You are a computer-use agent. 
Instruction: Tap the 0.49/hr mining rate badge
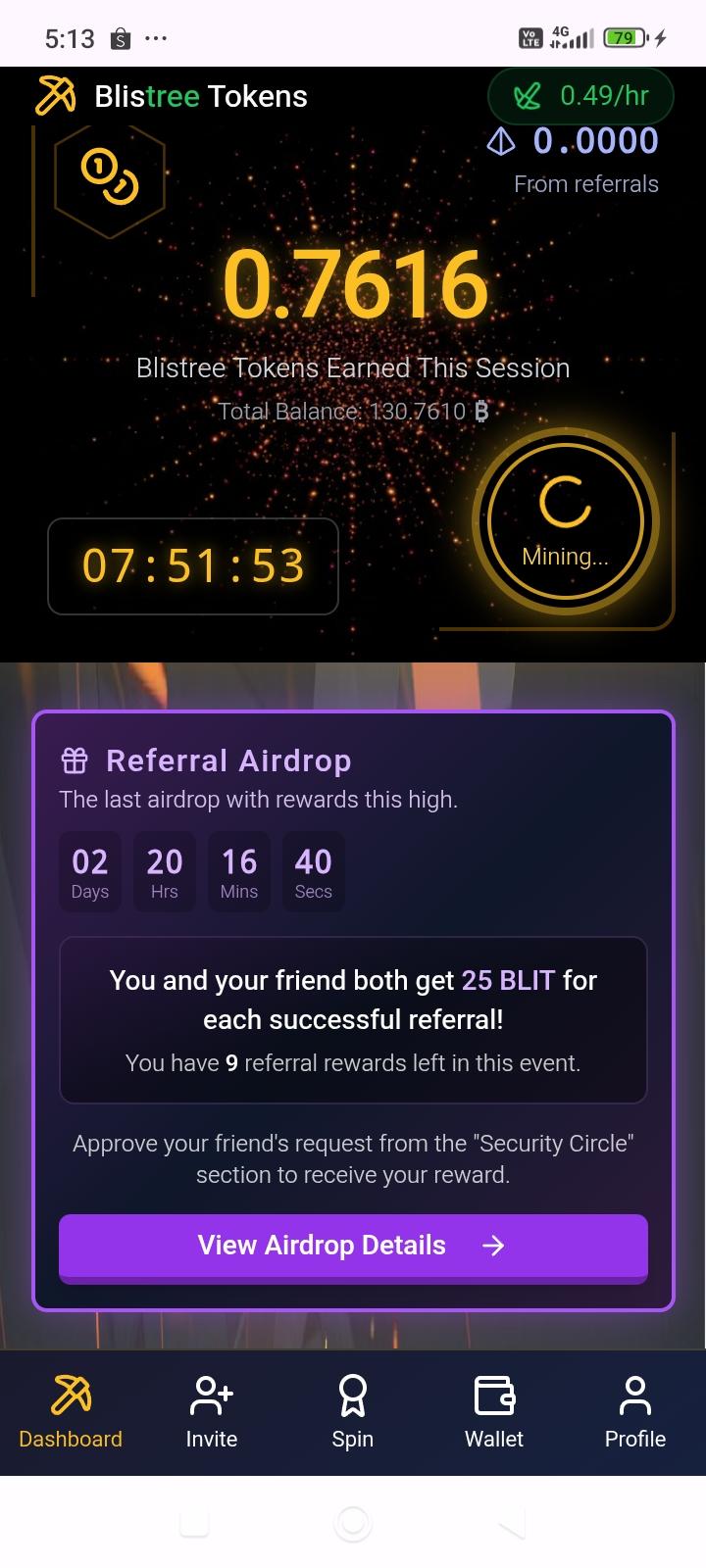(581, 95)
